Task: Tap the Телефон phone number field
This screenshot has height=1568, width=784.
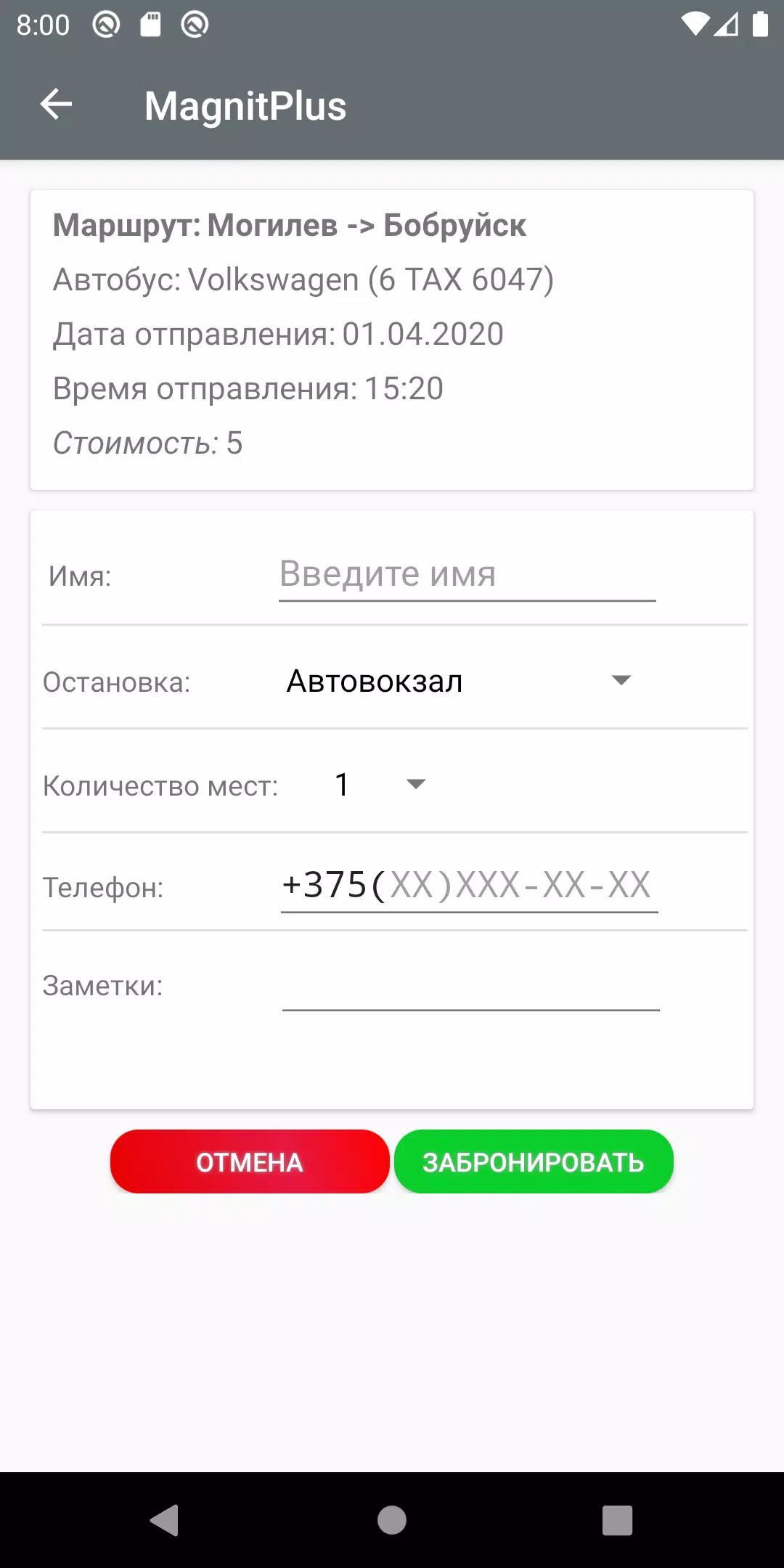Action: pyautogui.click(x=468, y=885)
